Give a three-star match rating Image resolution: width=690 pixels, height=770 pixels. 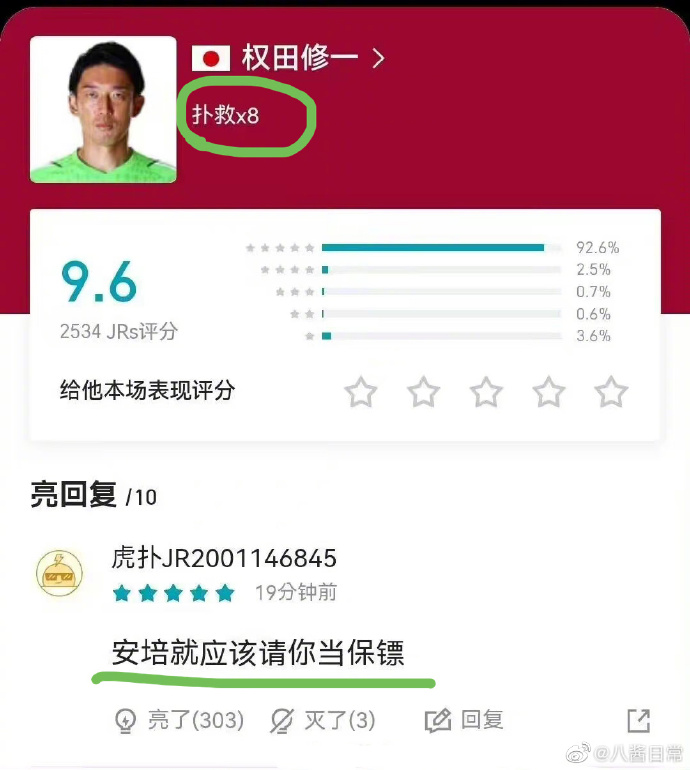pyautogui.click(x=486, y=392)
